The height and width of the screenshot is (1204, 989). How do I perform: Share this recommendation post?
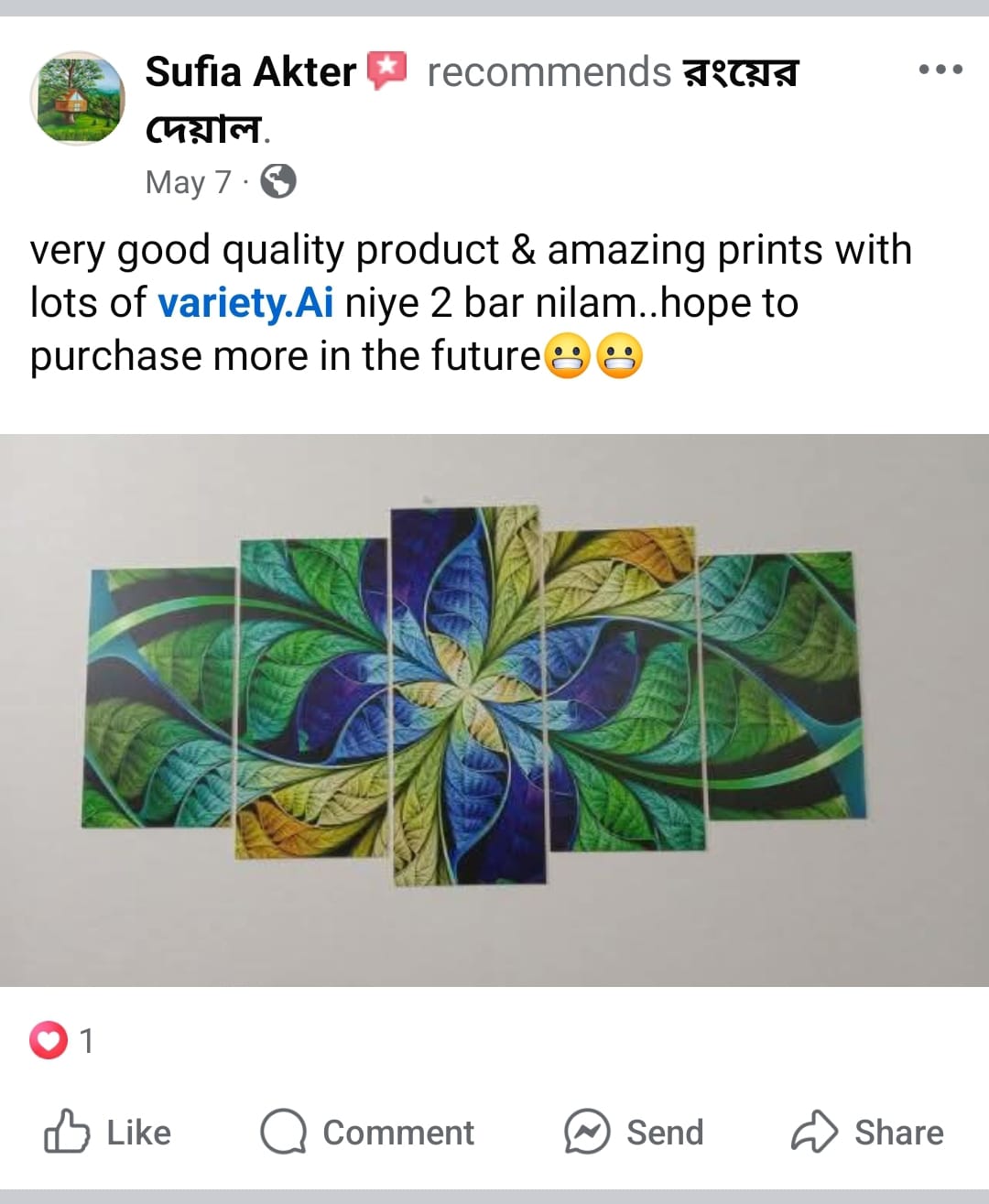pyautogui.click(x=867, y=1133)
